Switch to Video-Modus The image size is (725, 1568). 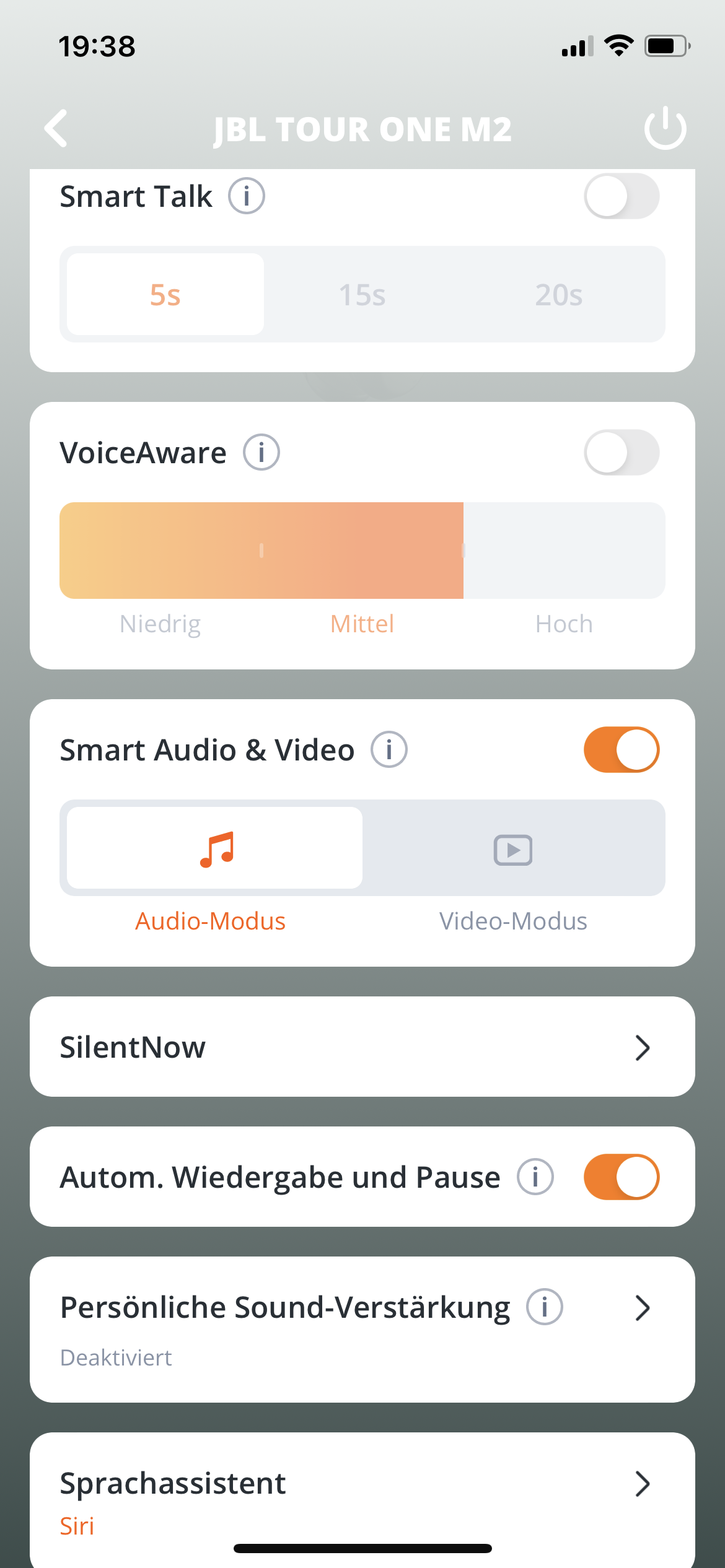513,848
